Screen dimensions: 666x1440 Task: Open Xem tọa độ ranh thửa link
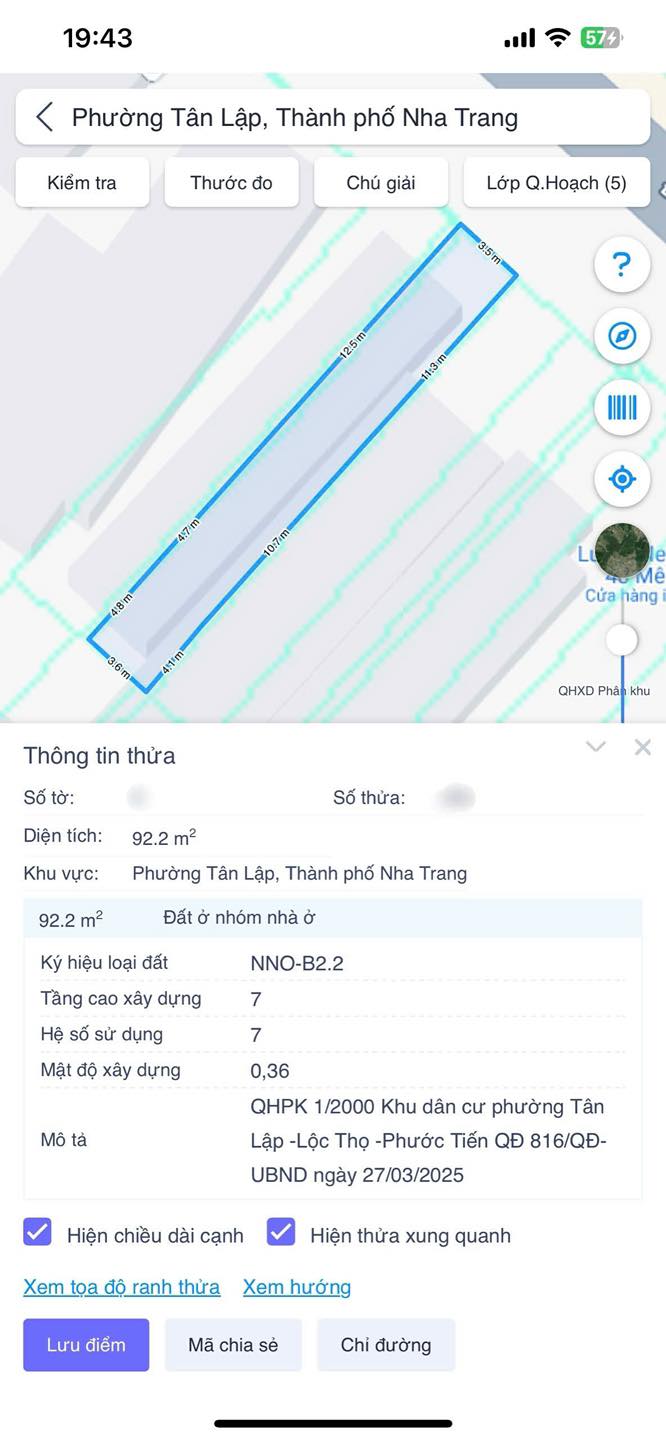[122, 1287]
